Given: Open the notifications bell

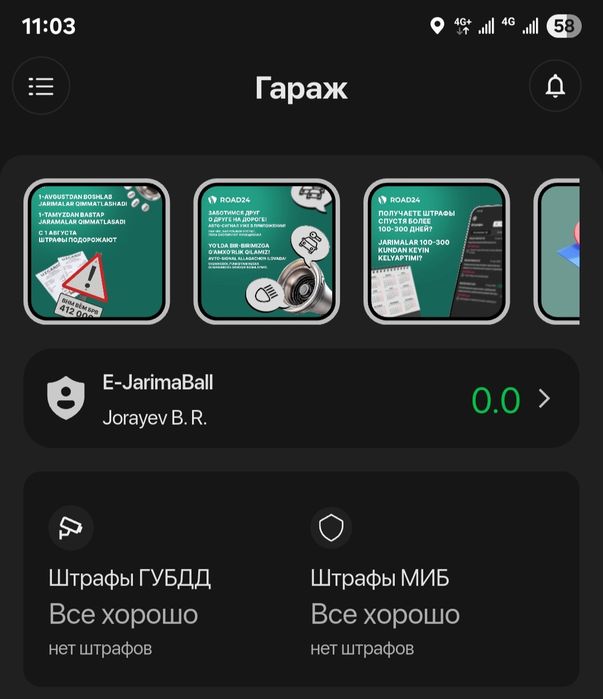Looking at the screenshot, I should (555, 86).
